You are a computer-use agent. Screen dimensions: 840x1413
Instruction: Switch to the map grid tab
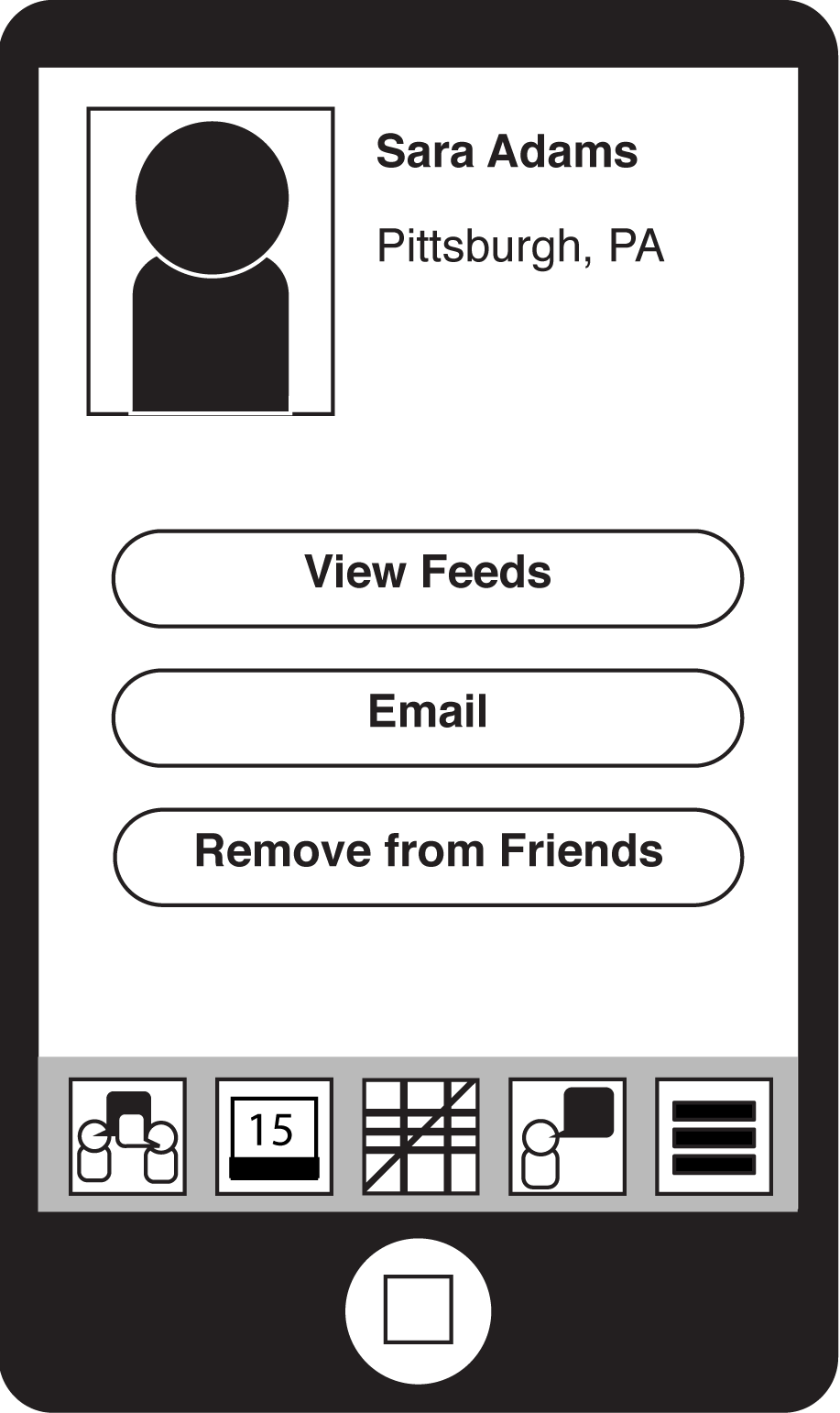tap(421, 1136)
